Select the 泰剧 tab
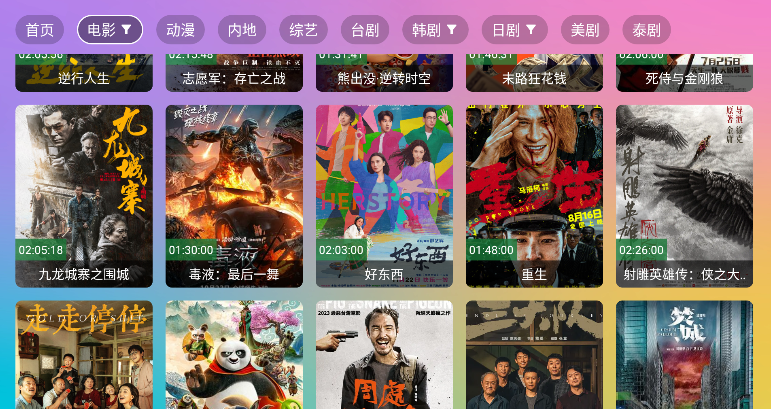 [x=646, y=30]
